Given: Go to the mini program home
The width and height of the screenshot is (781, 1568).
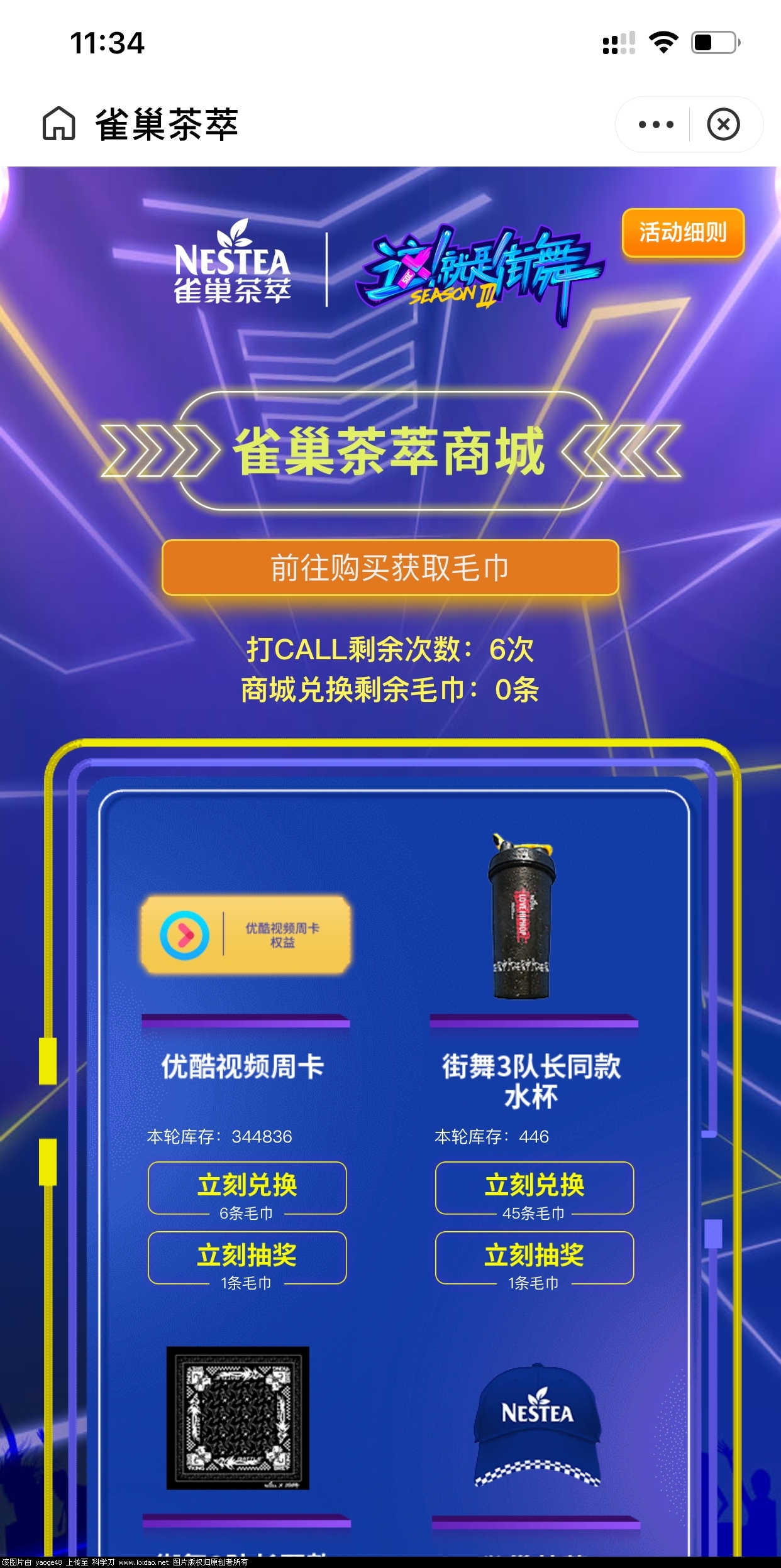Looking at the screenshot, I should point(58,124).
